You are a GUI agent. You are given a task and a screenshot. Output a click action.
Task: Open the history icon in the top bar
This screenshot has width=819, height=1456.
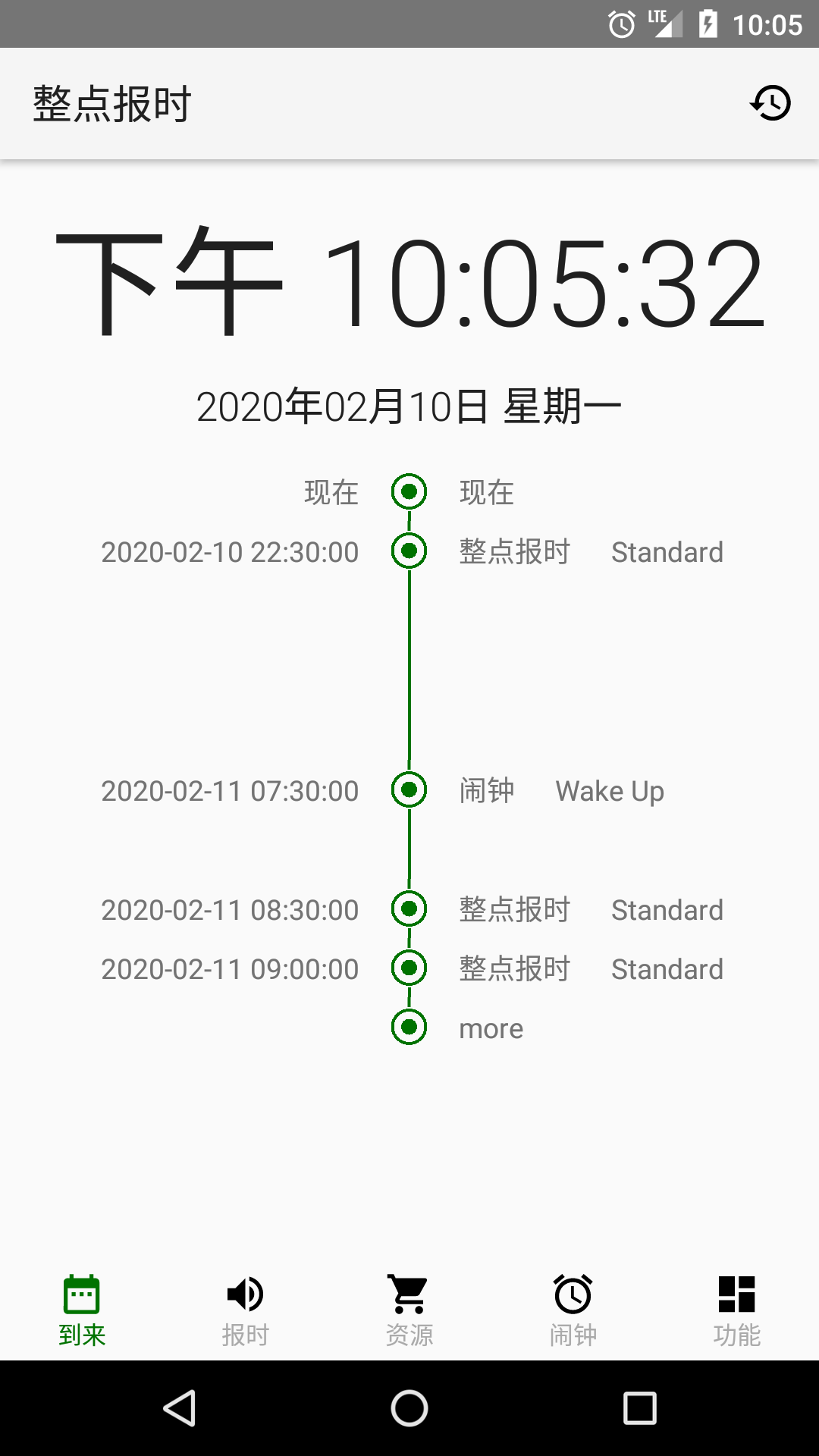point(770,104)
